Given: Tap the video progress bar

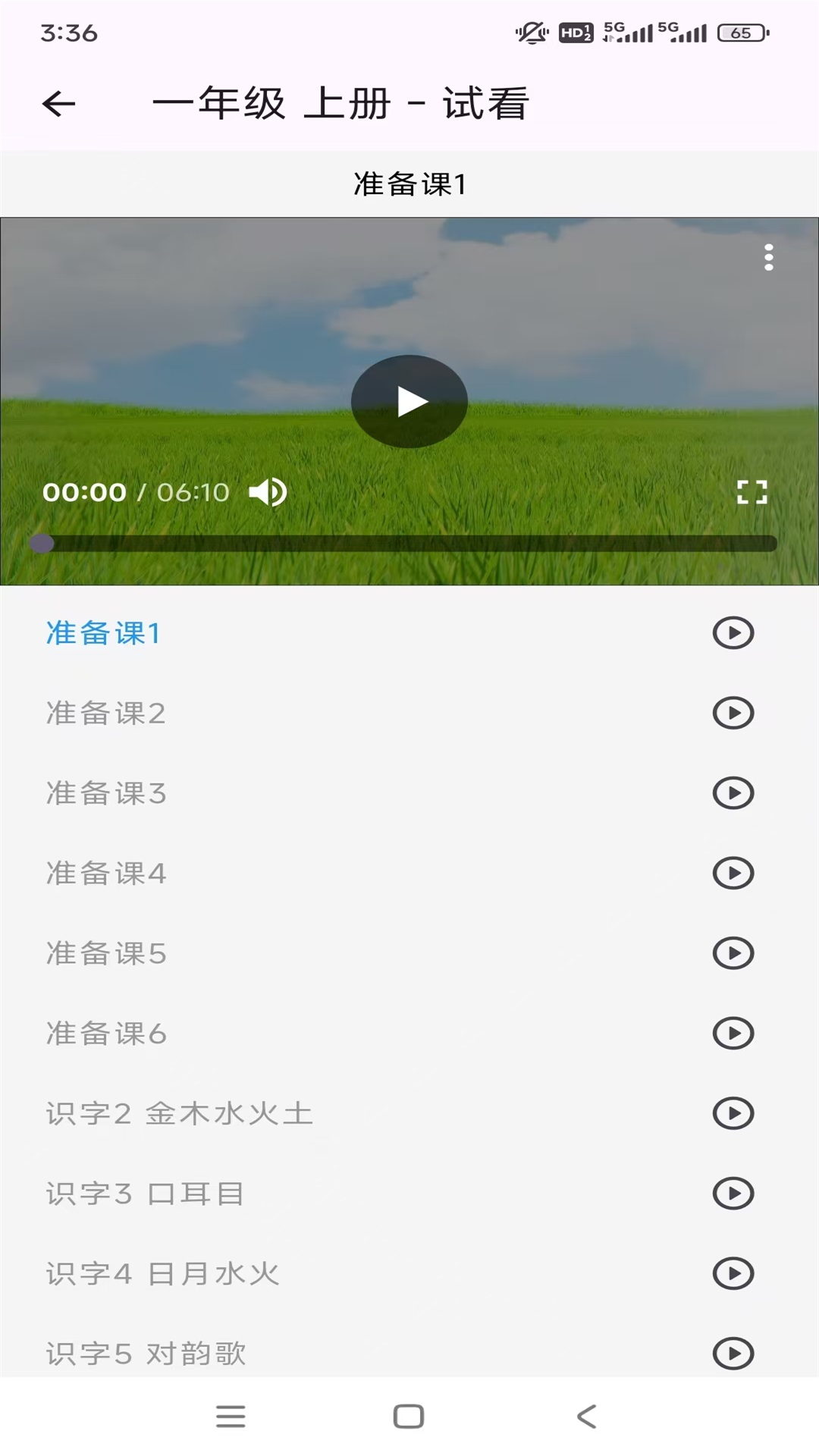Looking at the screenshot, I should pos(409,543).
